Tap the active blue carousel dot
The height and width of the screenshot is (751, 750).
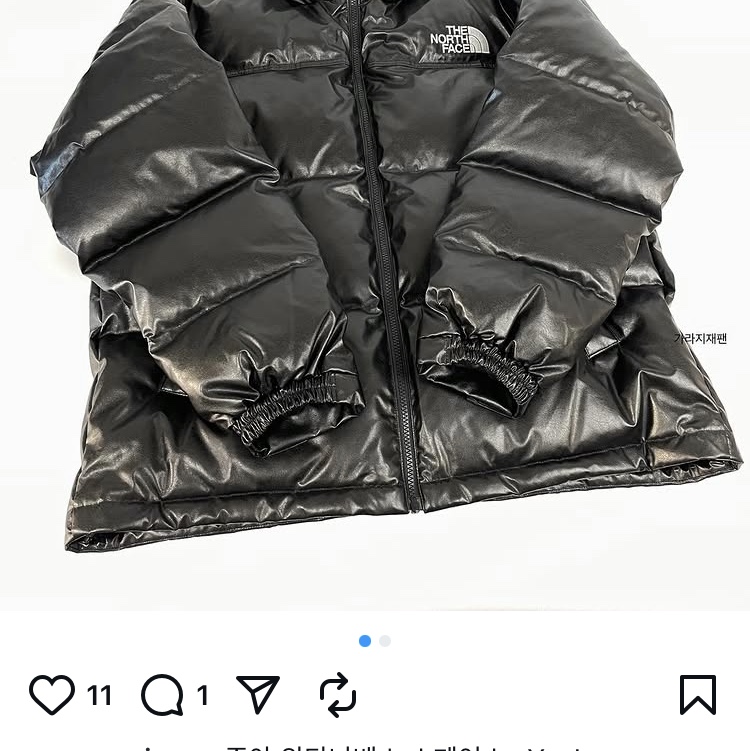(x=365, y=640)
